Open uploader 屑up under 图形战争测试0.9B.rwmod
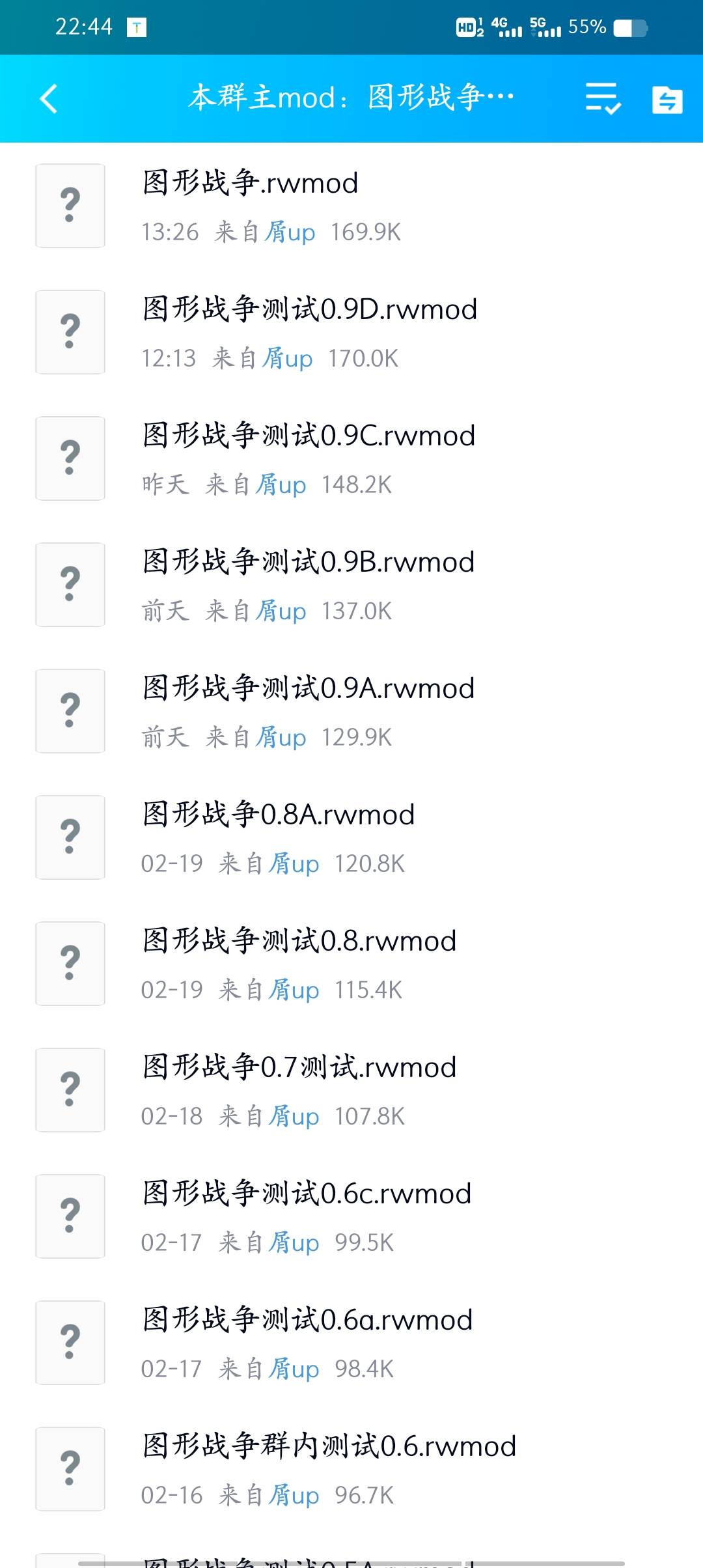Image resolution: width=703 pixels, height=1568 pixels. click(283, 611)
